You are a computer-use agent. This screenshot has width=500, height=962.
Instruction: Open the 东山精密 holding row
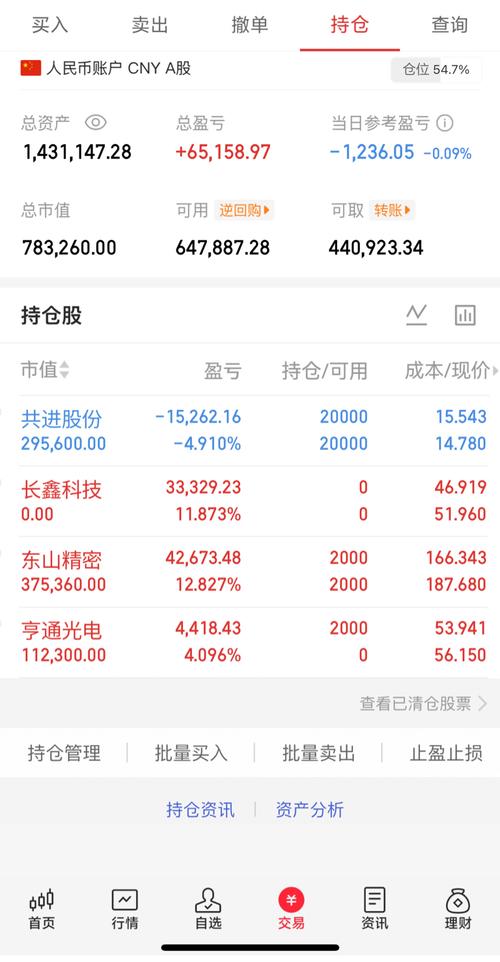tap(250, 572)
